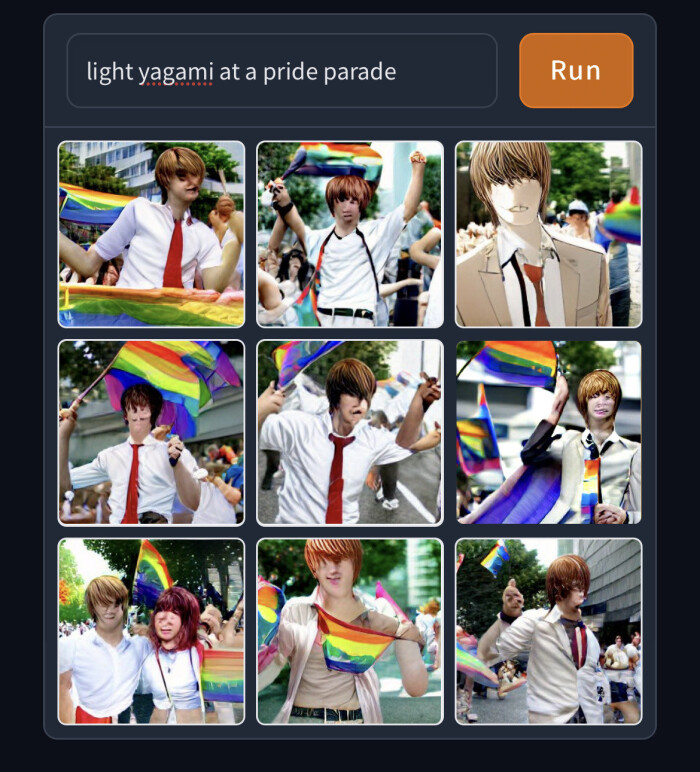Open the bottom-right generated image
Screen dimensions: 700x772
[x=548, y=631]
